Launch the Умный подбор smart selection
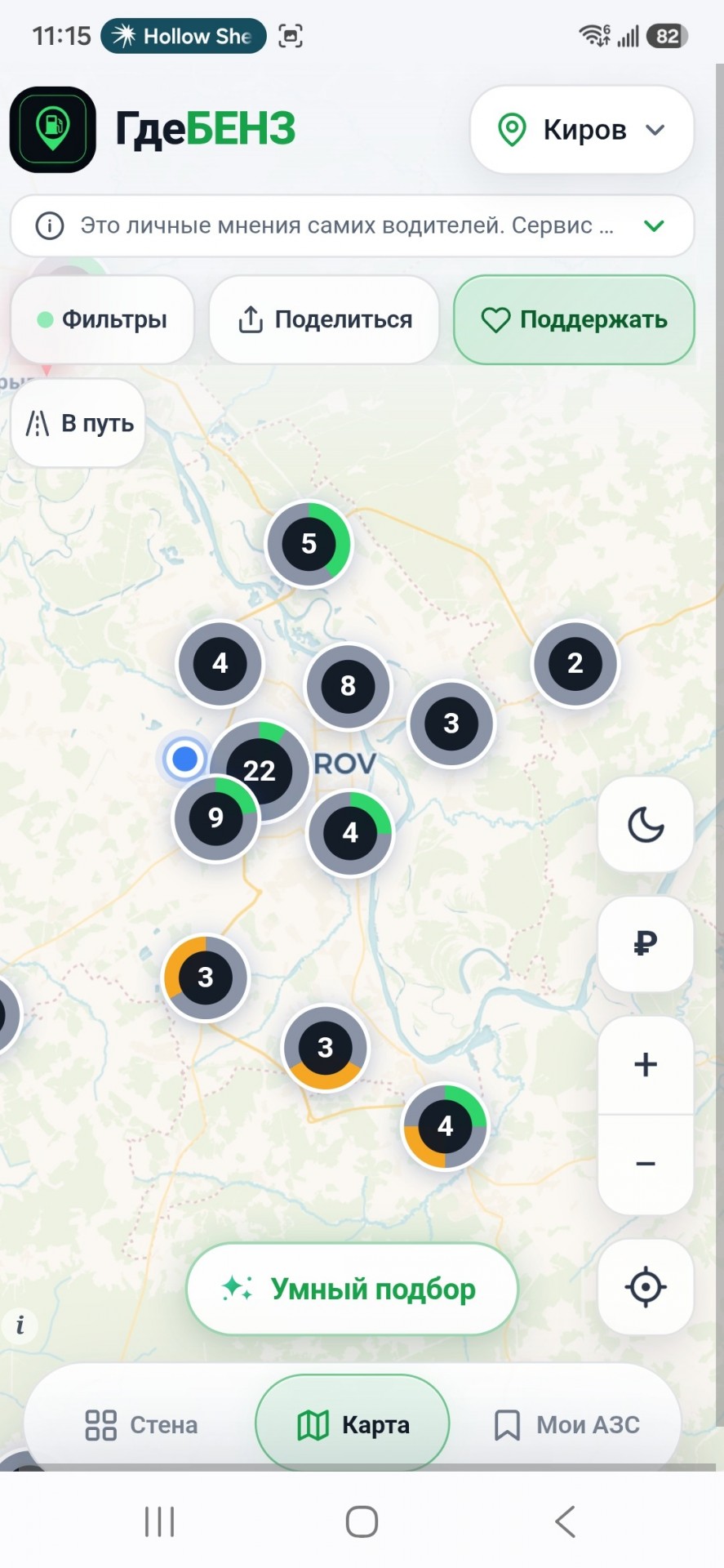Viewport: 724px width, 1568px height. pyautogui.click(x=352, y=1289)
